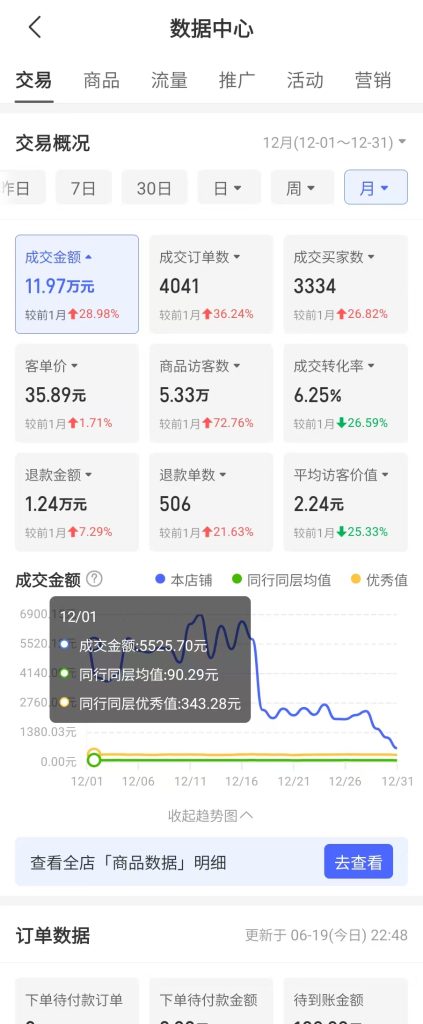This screenshot has height=1024, width=423.
Task: Open the 月 period dropdown
Action: point(376,188)
